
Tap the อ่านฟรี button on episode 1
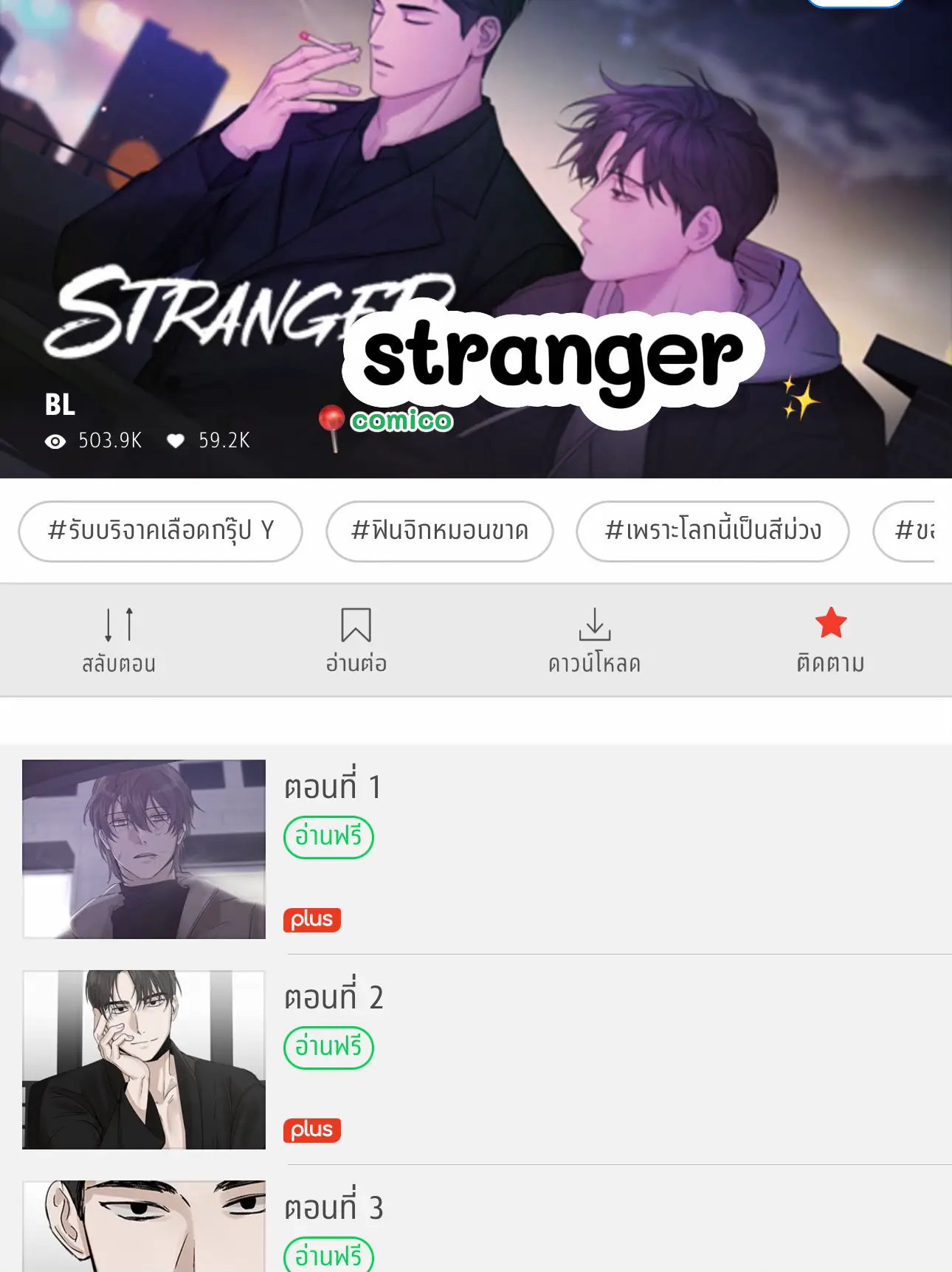coord(329,837)
